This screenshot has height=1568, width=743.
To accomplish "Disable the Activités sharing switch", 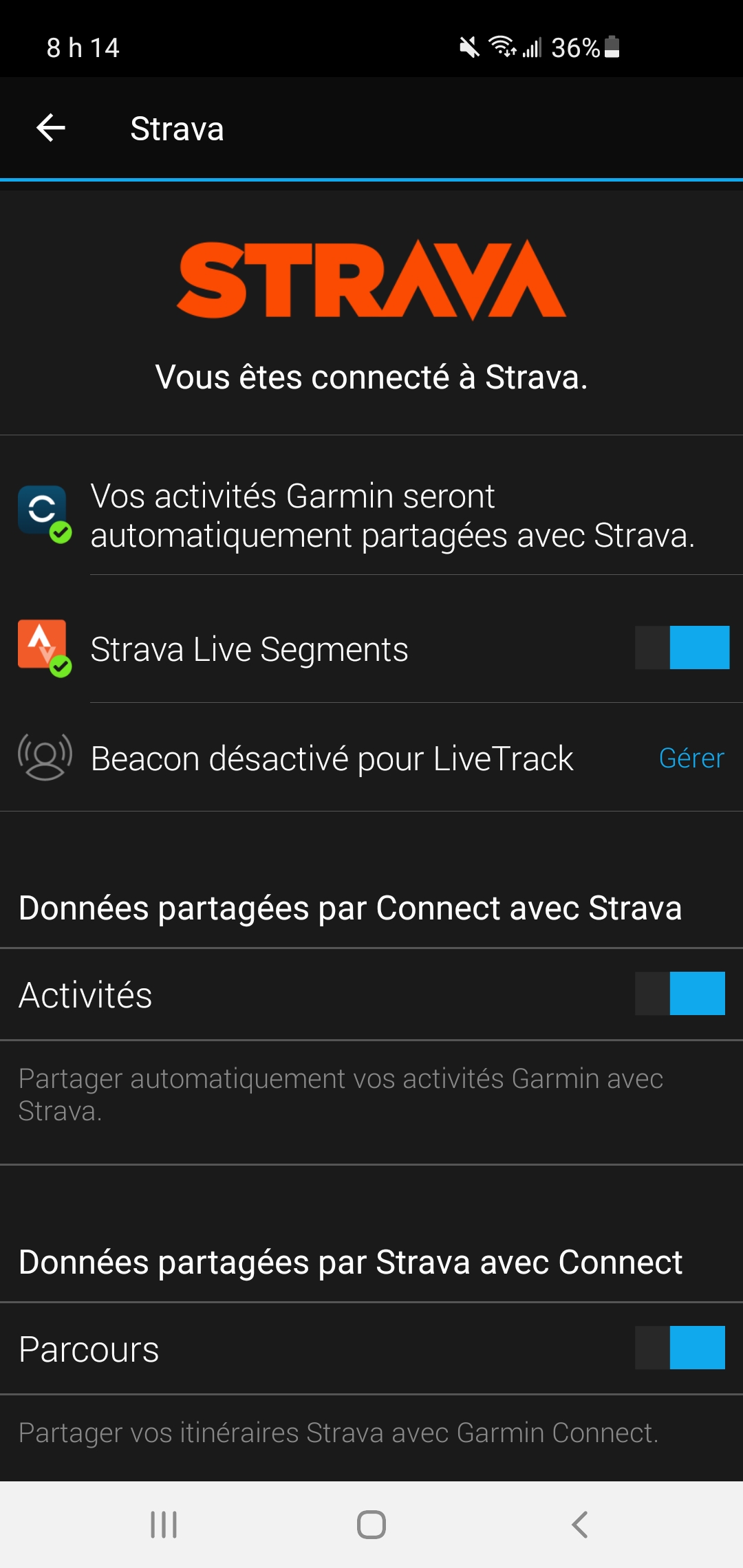I will point(680,994).
